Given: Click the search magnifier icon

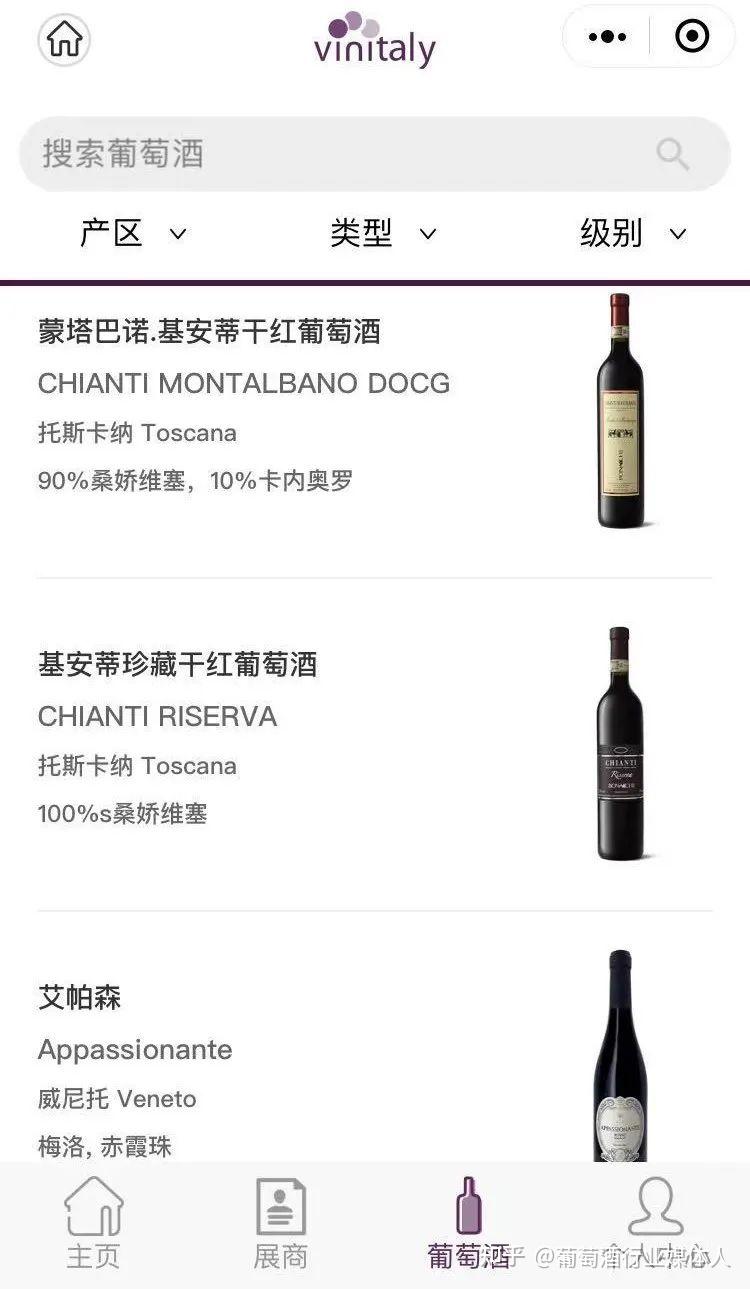Looking at the screenshot, I should (x=672, y=154).
